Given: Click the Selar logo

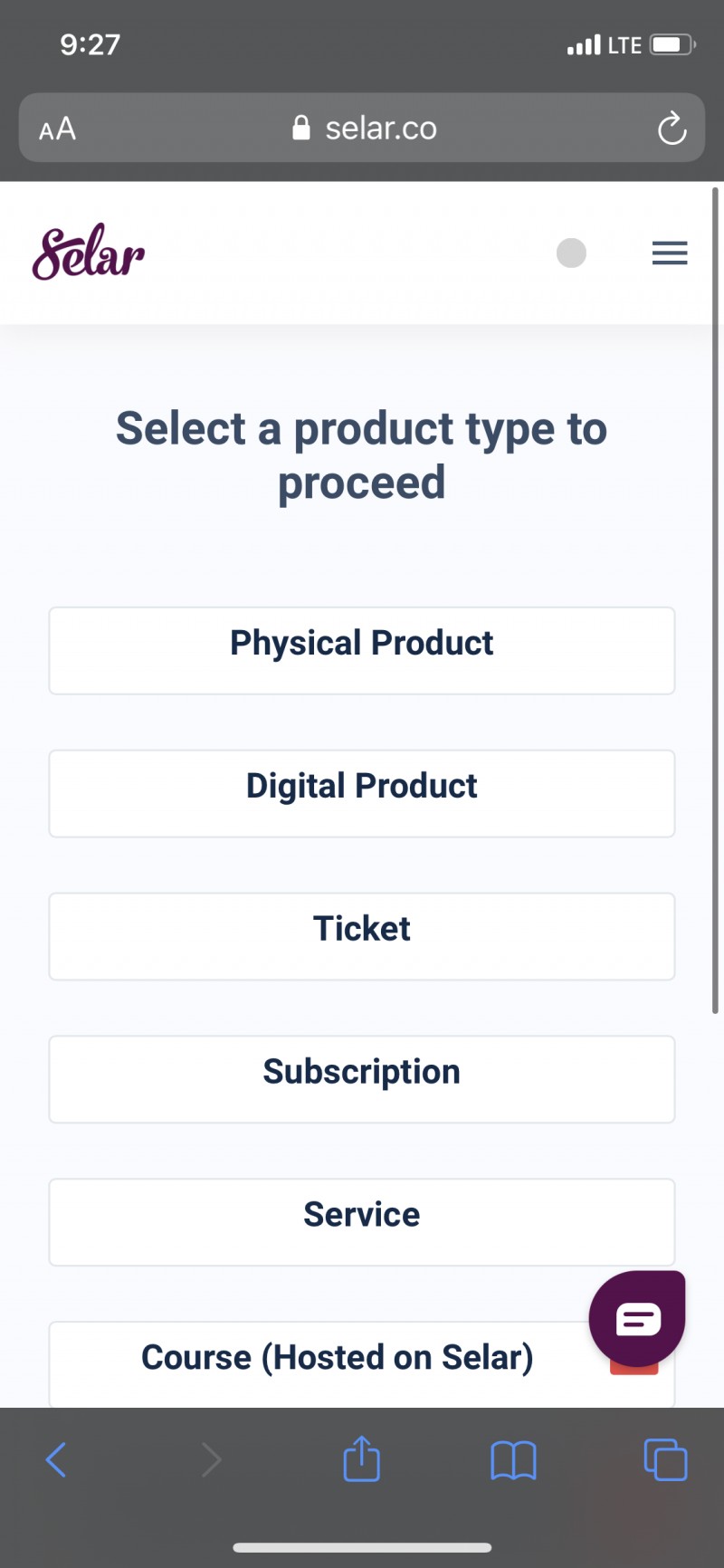Looking at the screenshot, I should 88,252.
